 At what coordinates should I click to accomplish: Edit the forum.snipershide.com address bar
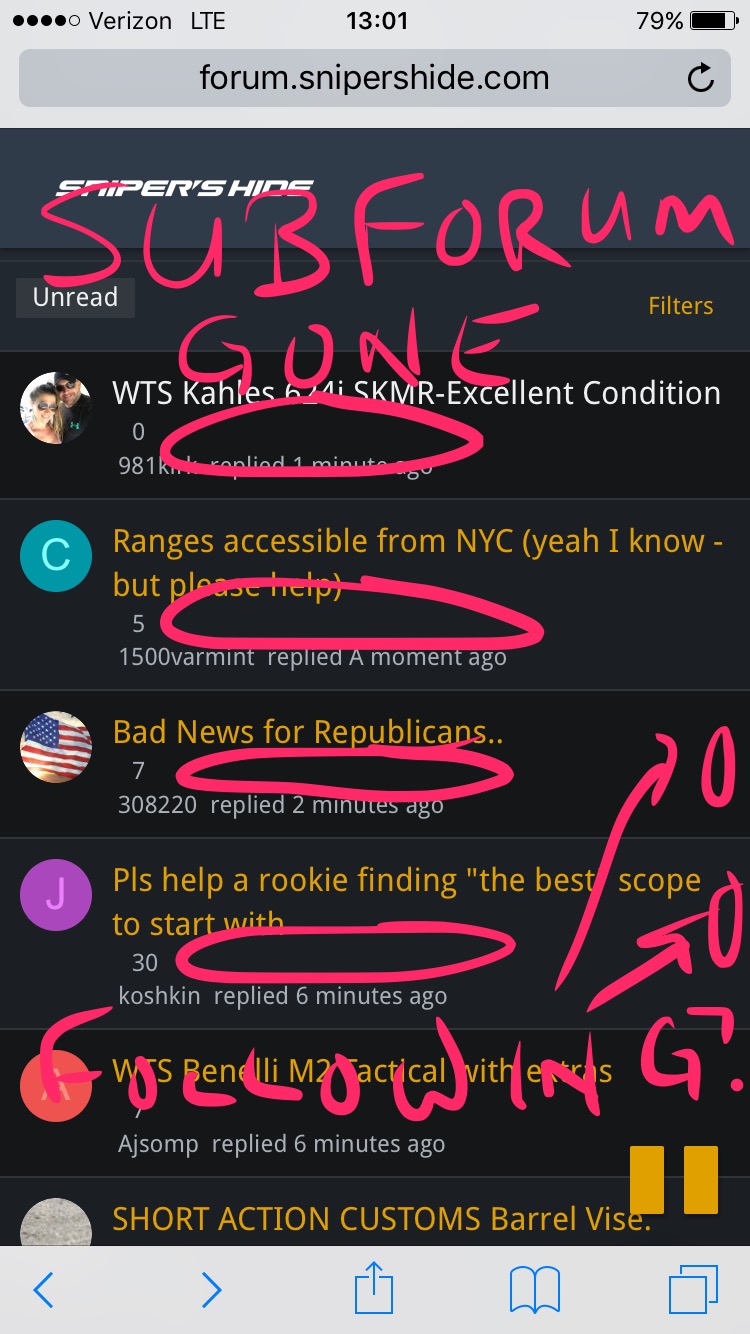pos(374,78)
